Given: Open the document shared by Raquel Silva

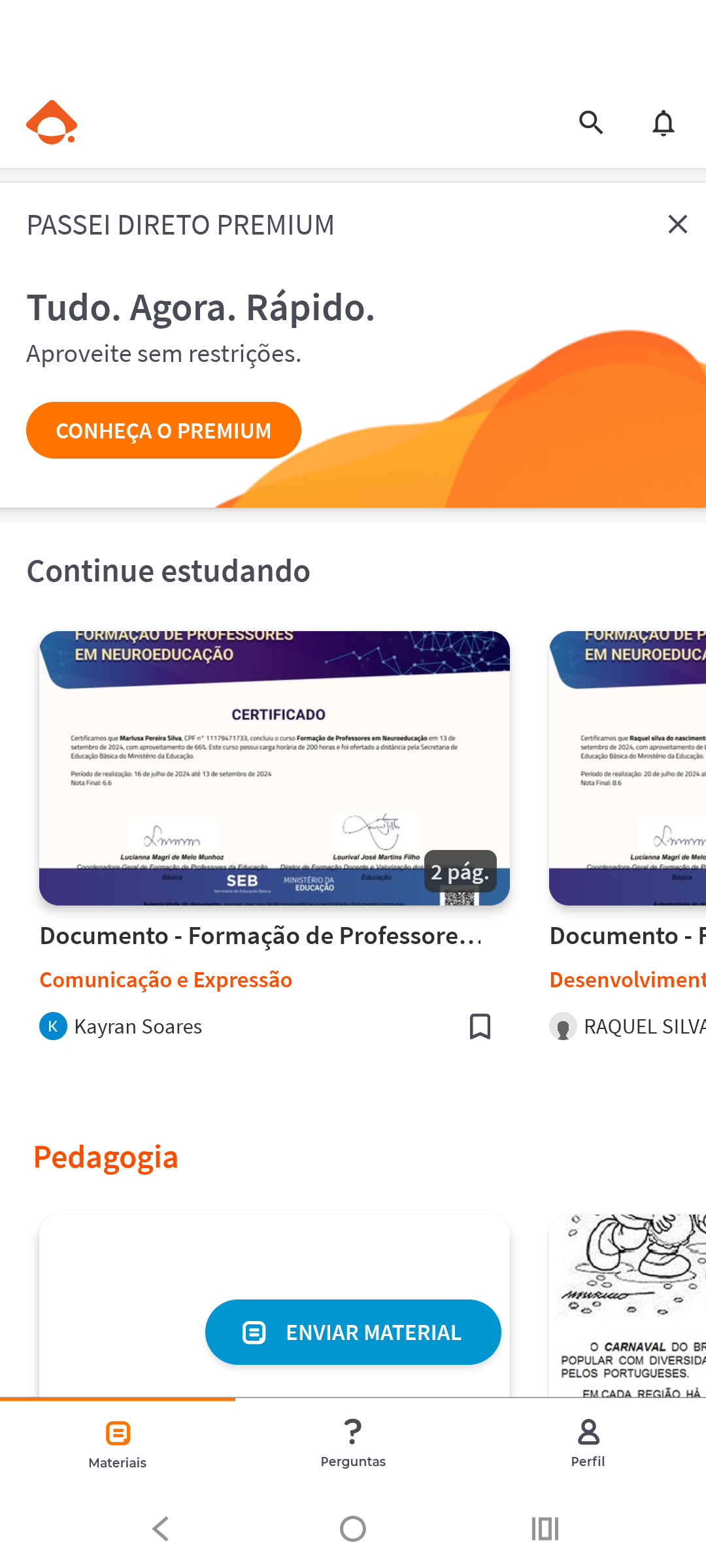Looking at the screenshot, I should [x=628, y=768].
